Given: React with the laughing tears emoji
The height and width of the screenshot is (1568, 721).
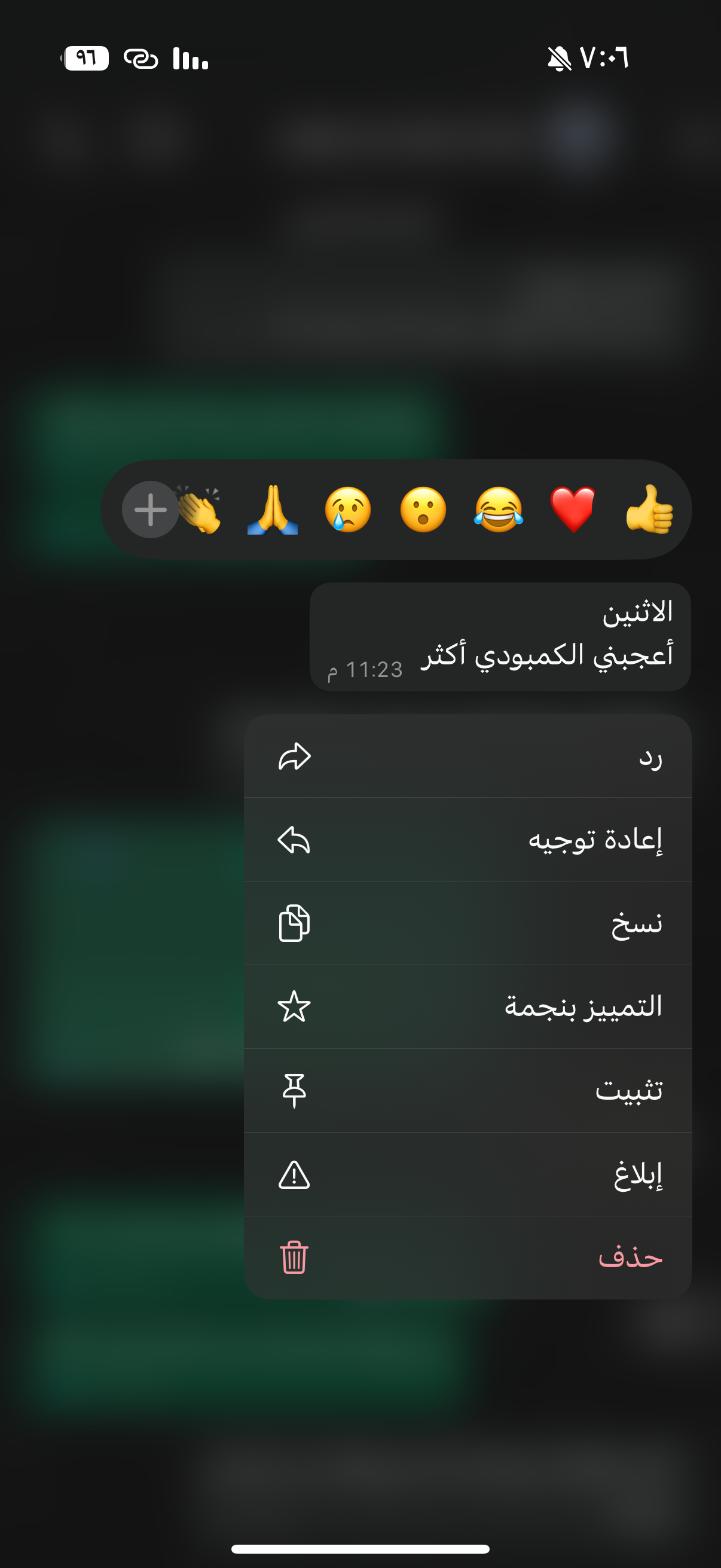Looking at the screenshot, I should click(499, 510).
